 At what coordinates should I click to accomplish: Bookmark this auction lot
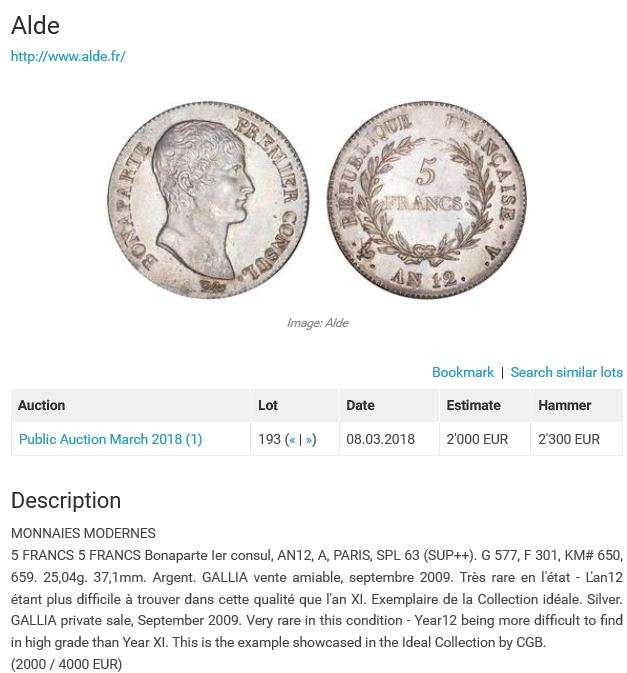(x=462, y=372)
